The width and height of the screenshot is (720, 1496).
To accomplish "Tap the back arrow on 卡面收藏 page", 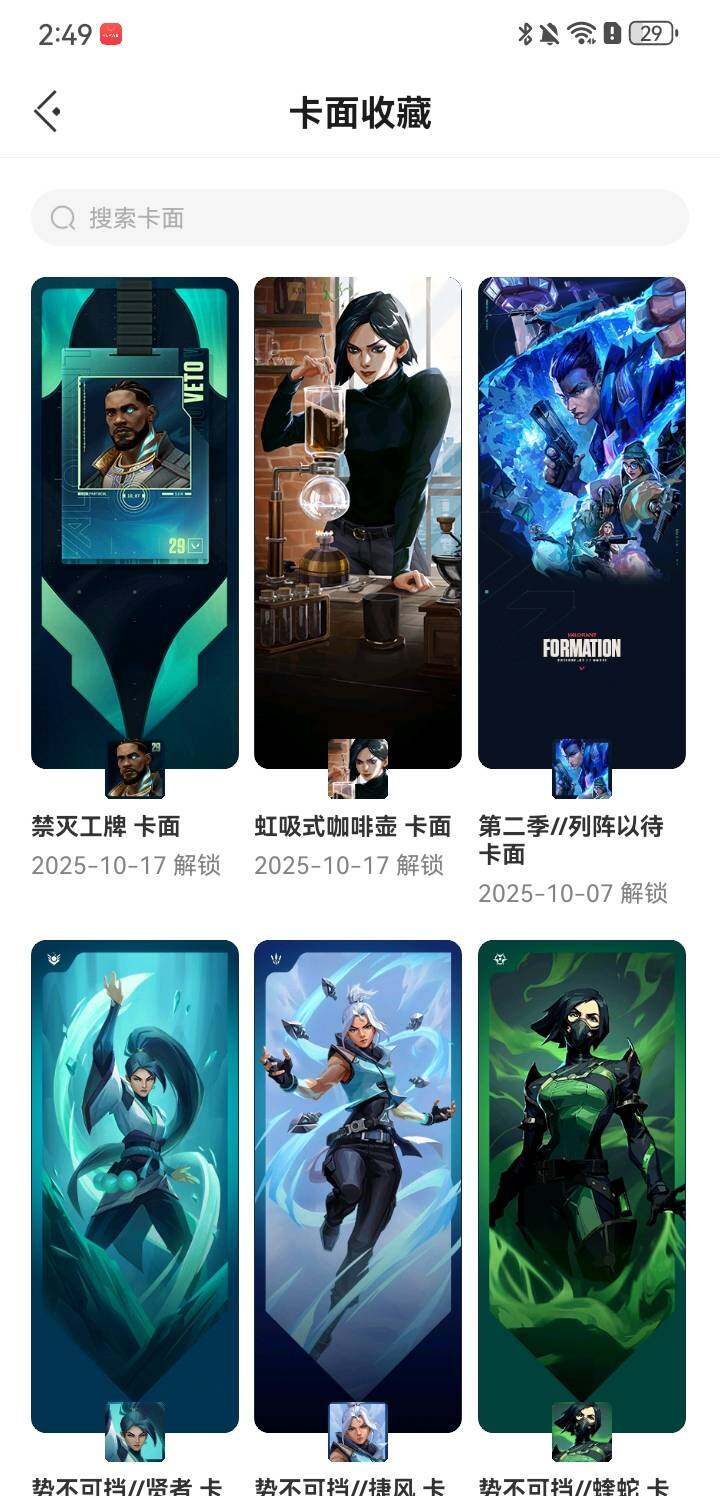I will 47,110.
